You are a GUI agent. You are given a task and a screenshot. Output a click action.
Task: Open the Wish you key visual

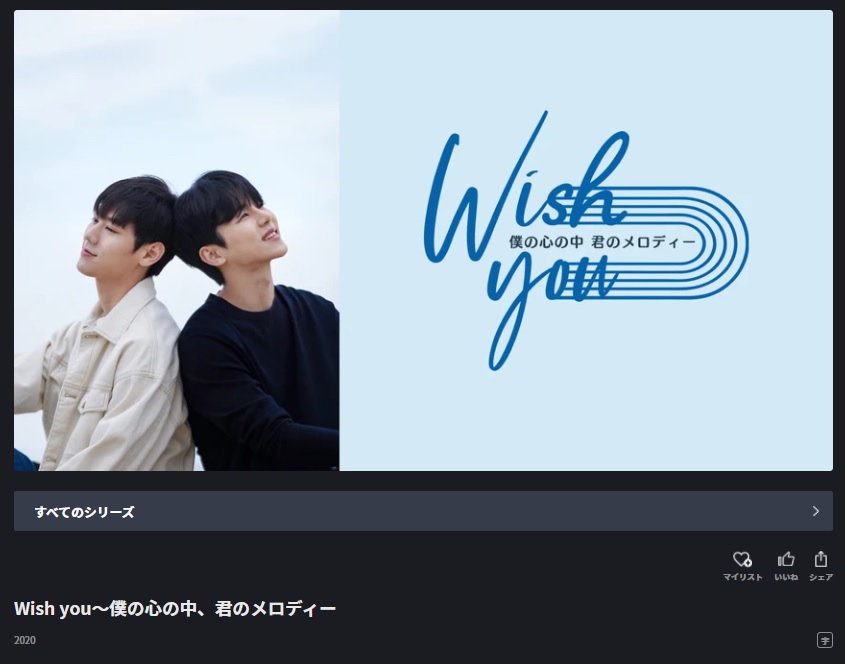(x=423, y=240)
